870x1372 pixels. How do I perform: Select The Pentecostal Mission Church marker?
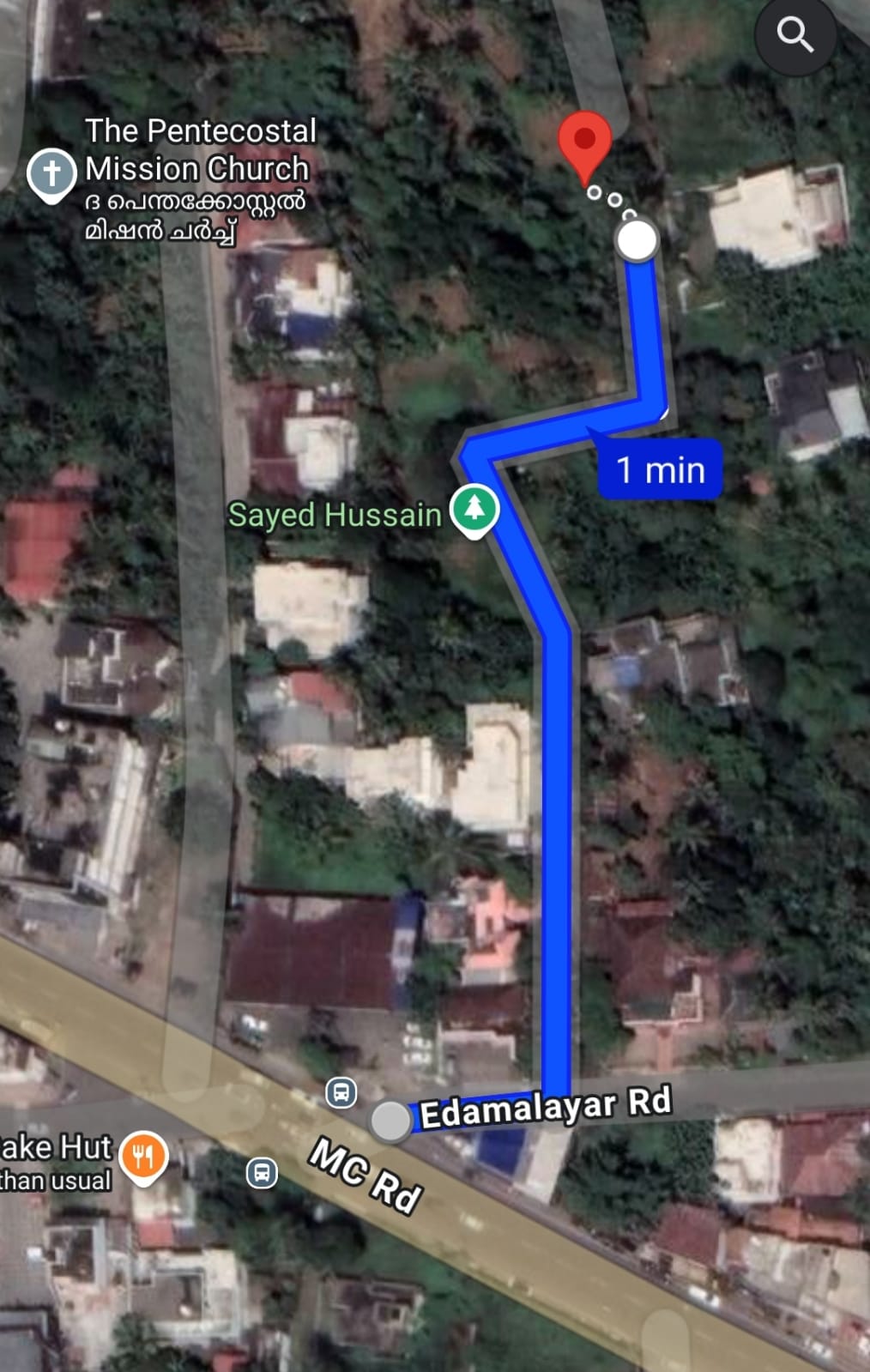[51, 173]
